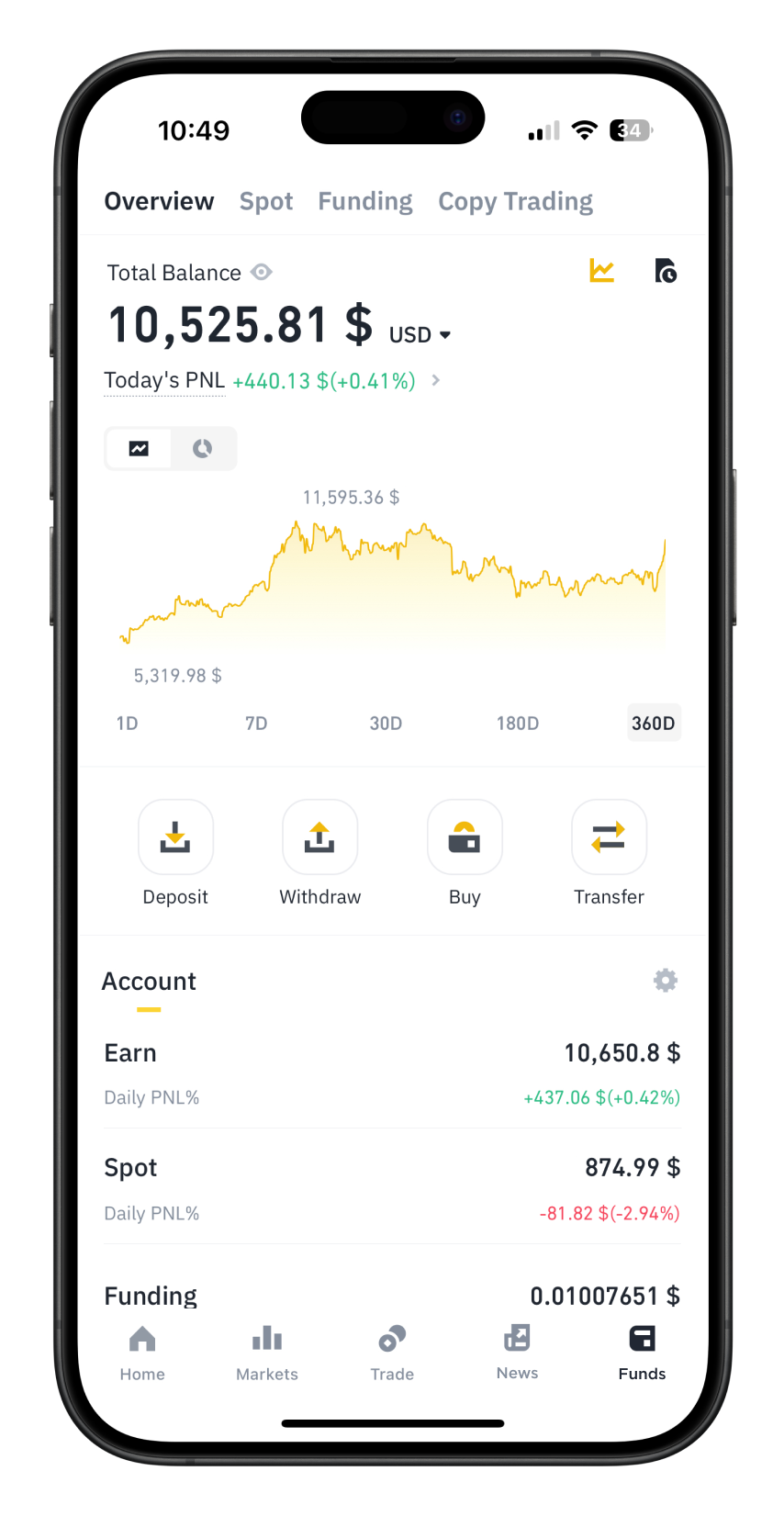Select the 30D chart range
Screen dimensions: 784x1516
(386, 724)
